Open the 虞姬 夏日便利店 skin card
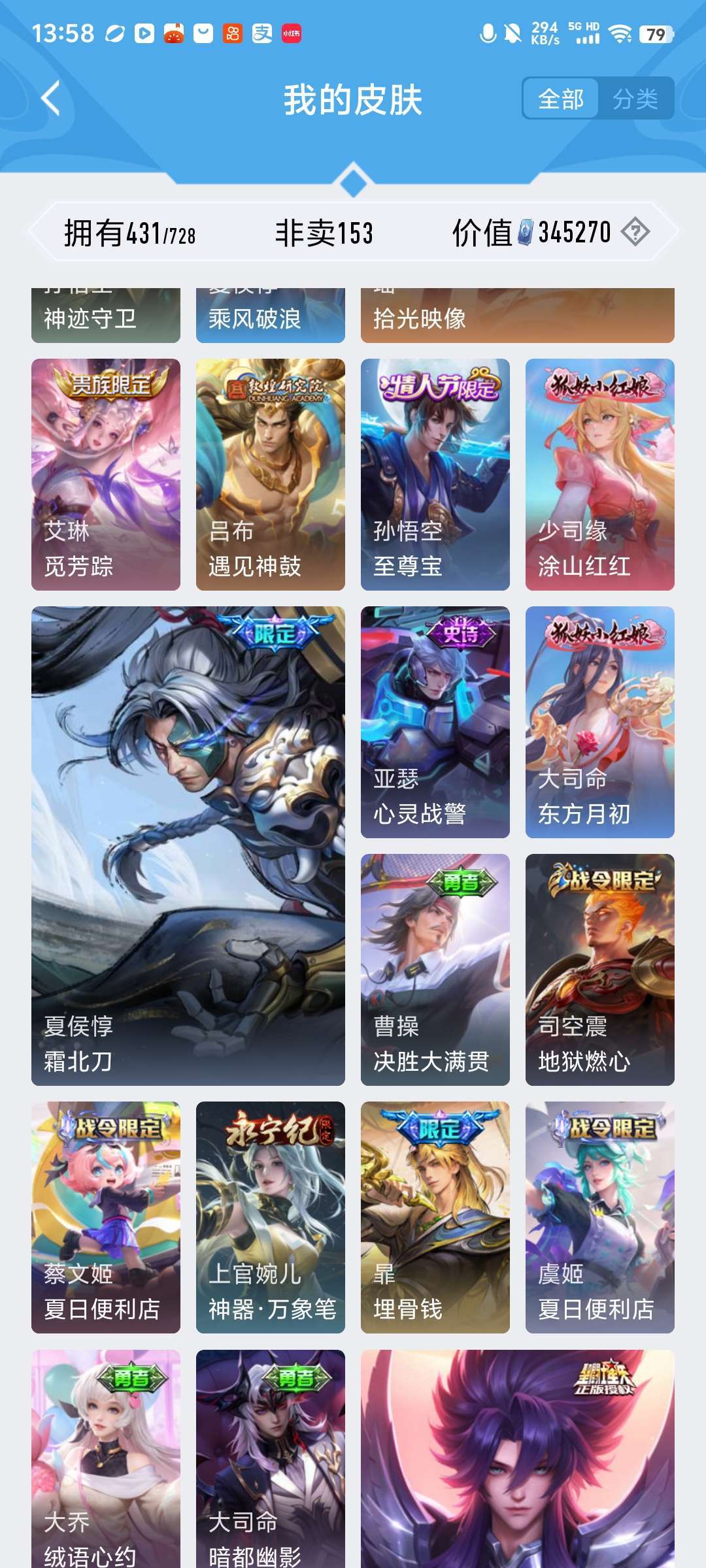The width and height of the screenshot is (706, 1568). pyautogui.click(x=600, y=1217)
